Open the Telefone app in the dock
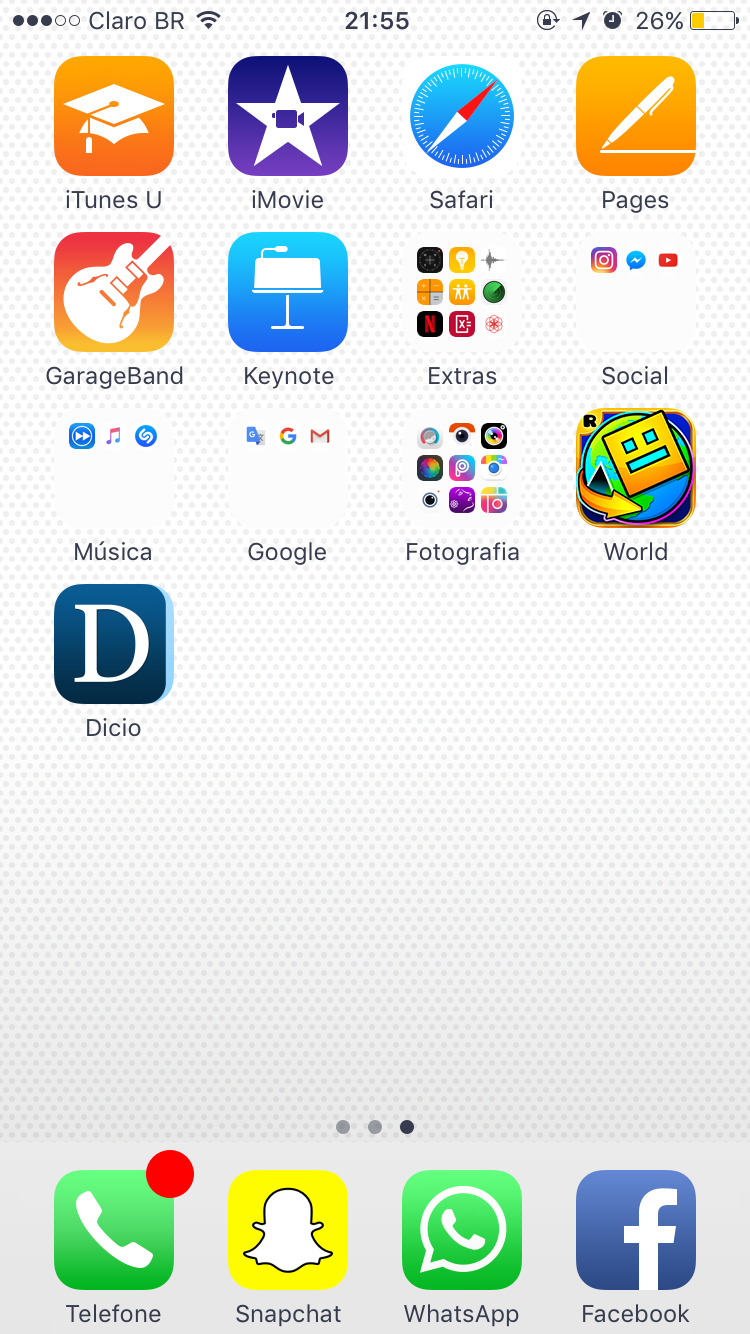Viewport: 750px width, 1334px height. pyautogui.click(x=114, y=1230)
